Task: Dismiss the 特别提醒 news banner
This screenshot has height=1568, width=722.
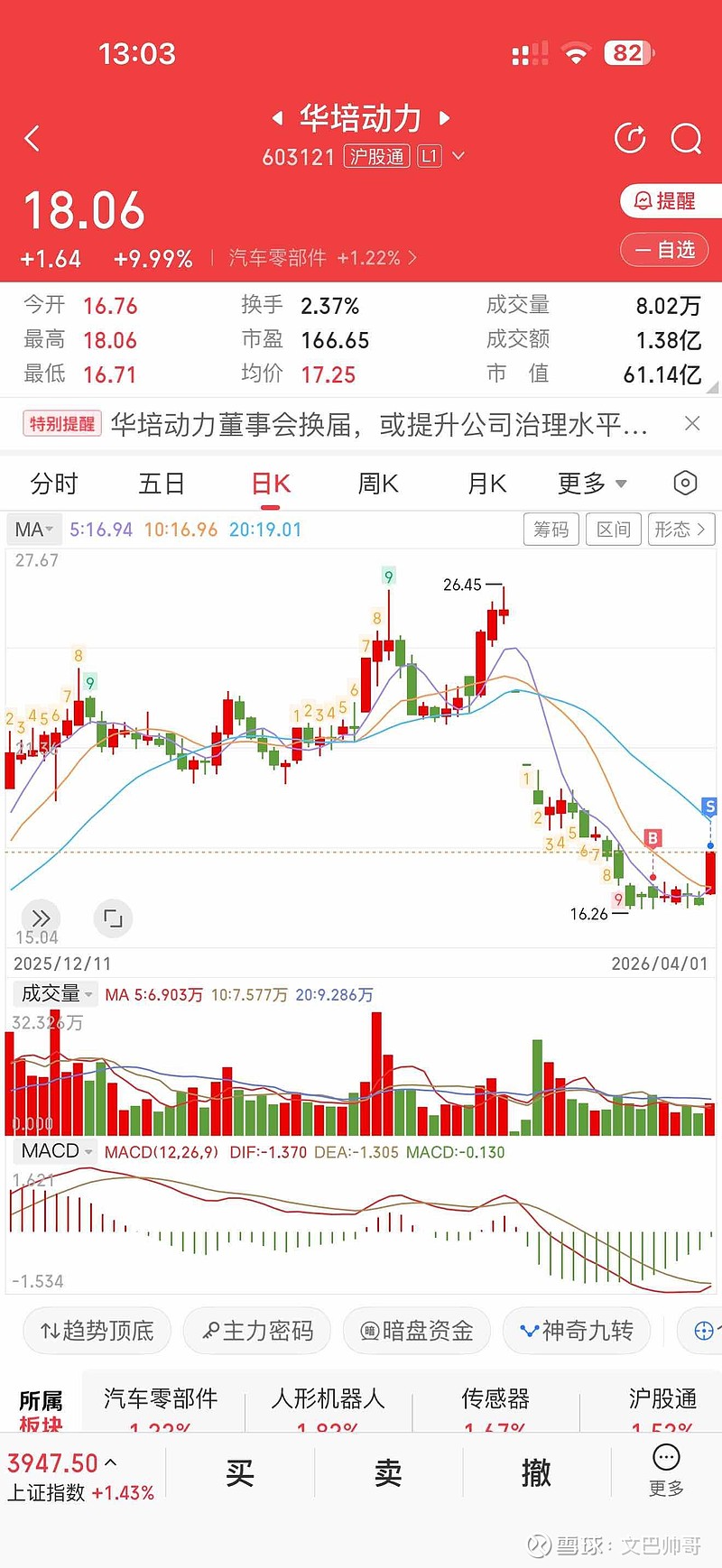Action: click(x=692, y=424)
